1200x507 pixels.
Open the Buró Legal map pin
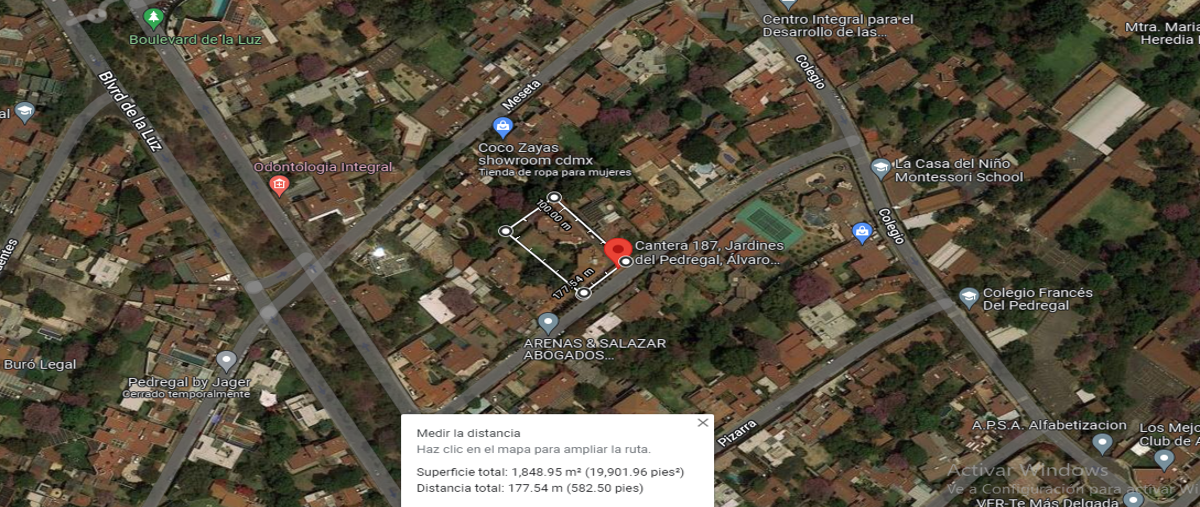coord(24,343)
